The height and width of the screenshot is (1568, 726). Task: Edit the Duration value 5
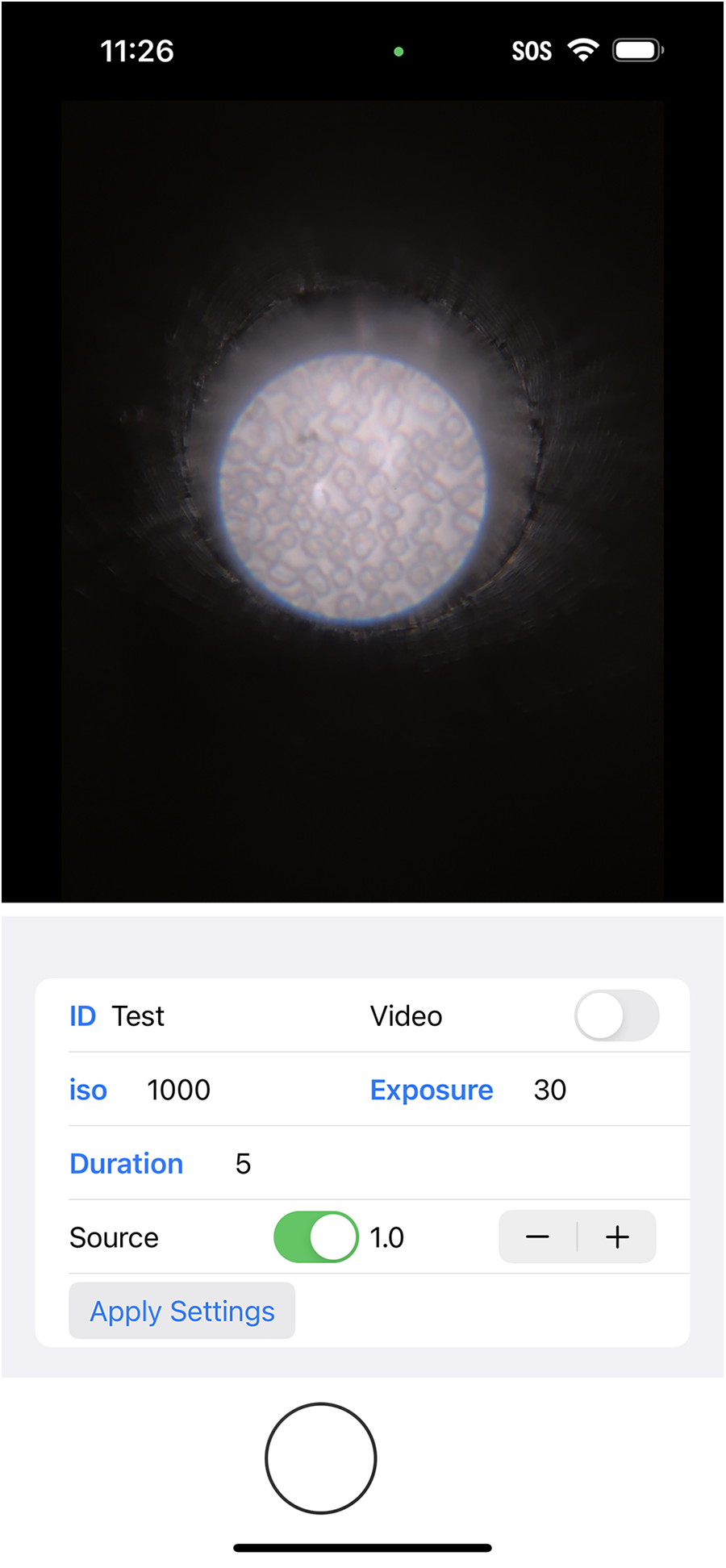243,1164
